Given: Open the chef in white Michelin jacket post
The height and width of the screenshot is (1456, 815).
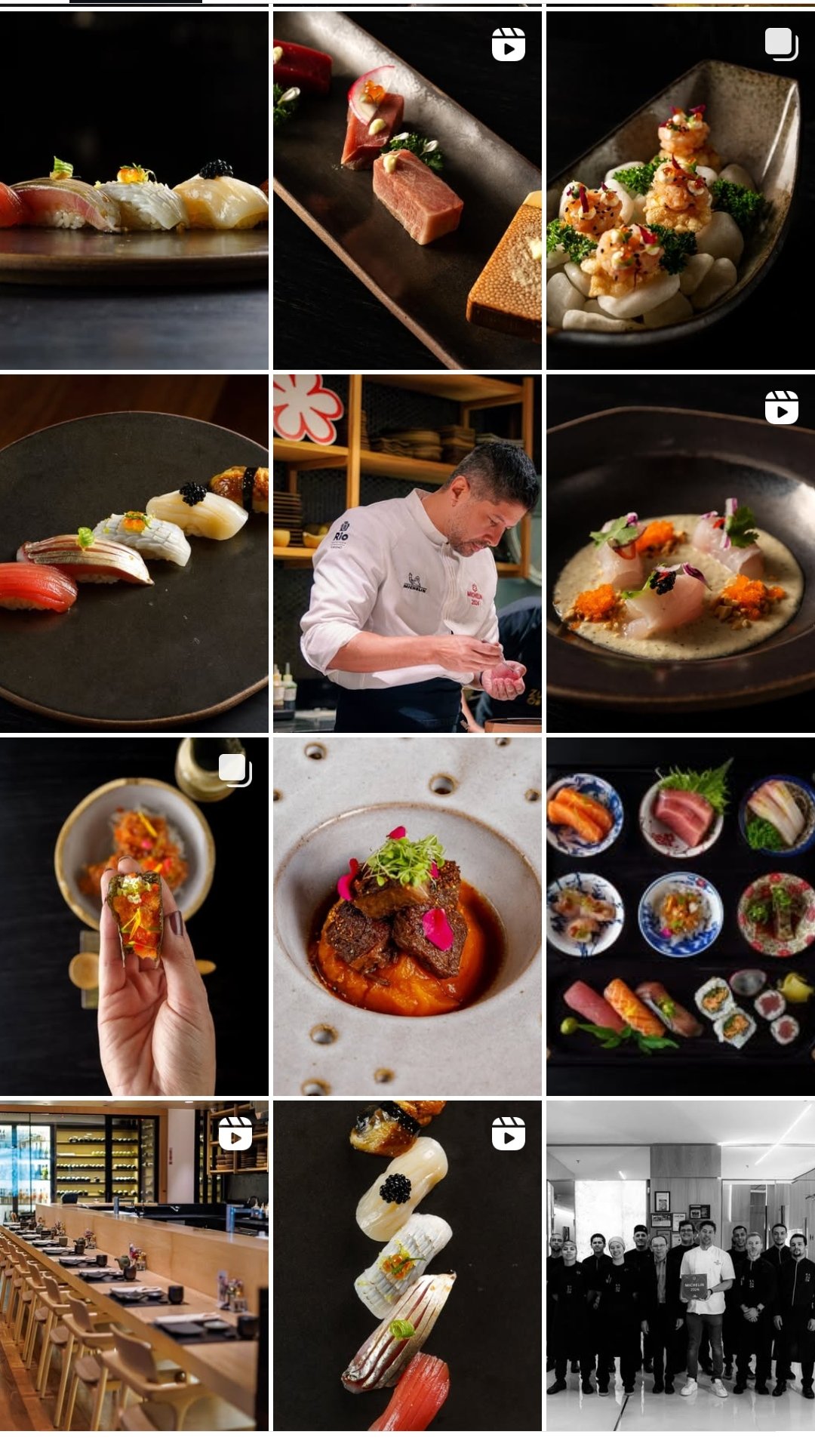Looking at the screenshot, I should [407, 553].
